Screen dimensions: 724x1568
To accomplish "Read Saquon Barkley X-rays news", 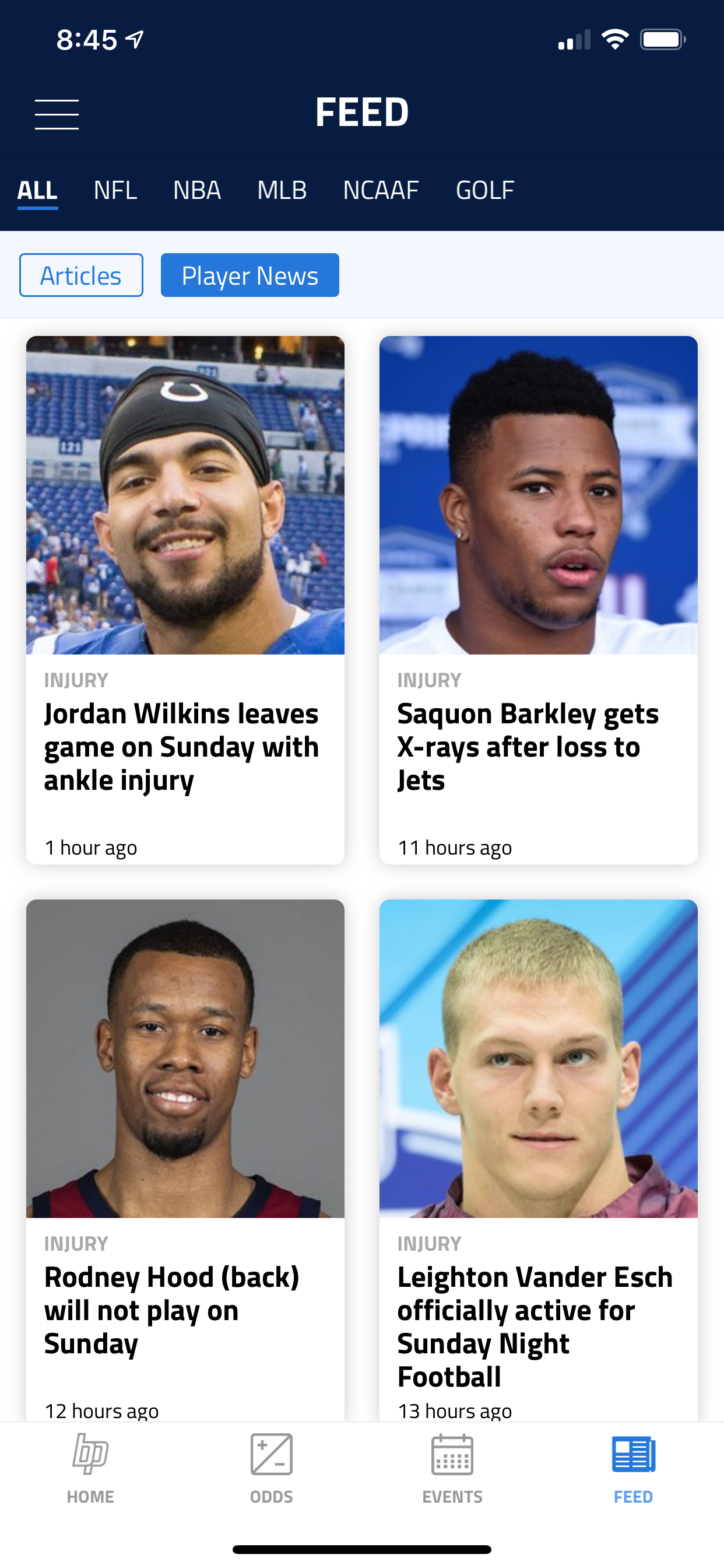I will click(538, 599).
